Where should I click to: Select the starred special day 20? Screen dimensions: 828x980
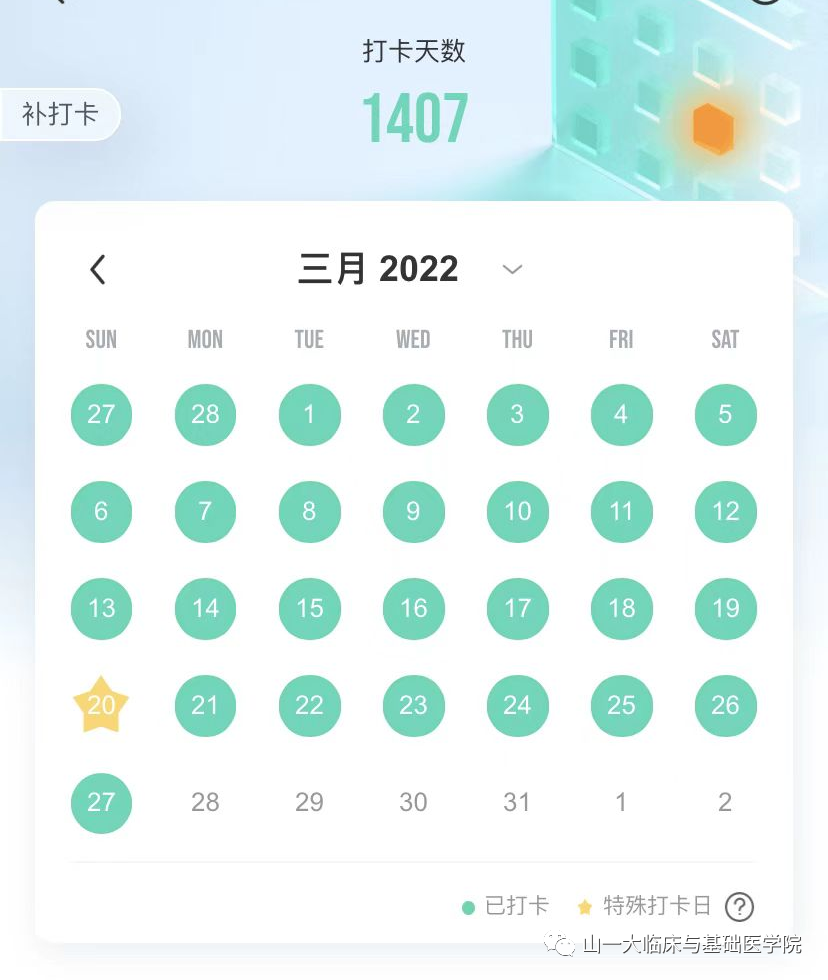(101, 705)
